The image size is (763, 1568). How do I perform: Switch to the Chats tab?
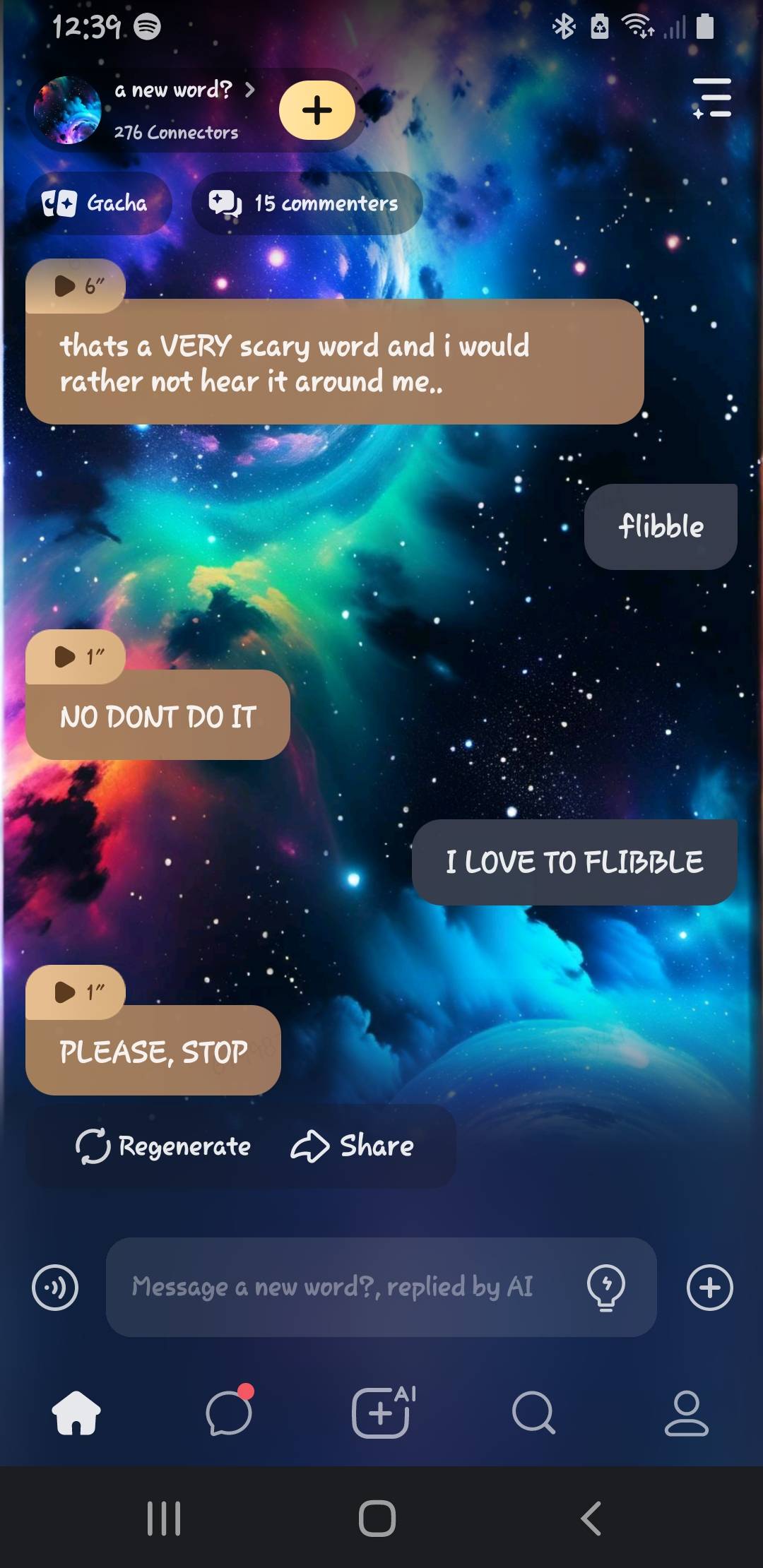[229, 1413]
